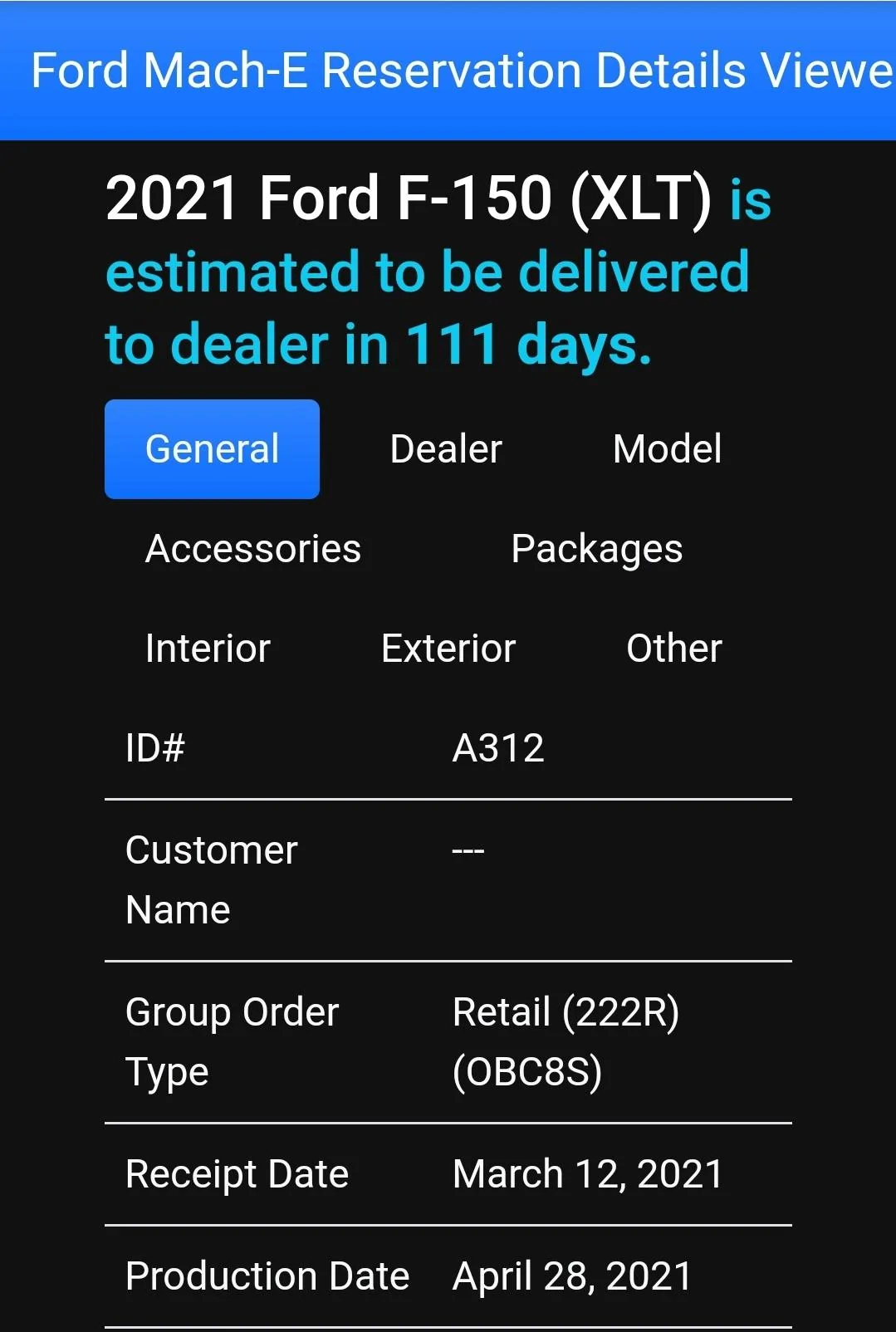Go to the Other tab
This screenshot has height=1332, width=896.
(x=673, y=649)
